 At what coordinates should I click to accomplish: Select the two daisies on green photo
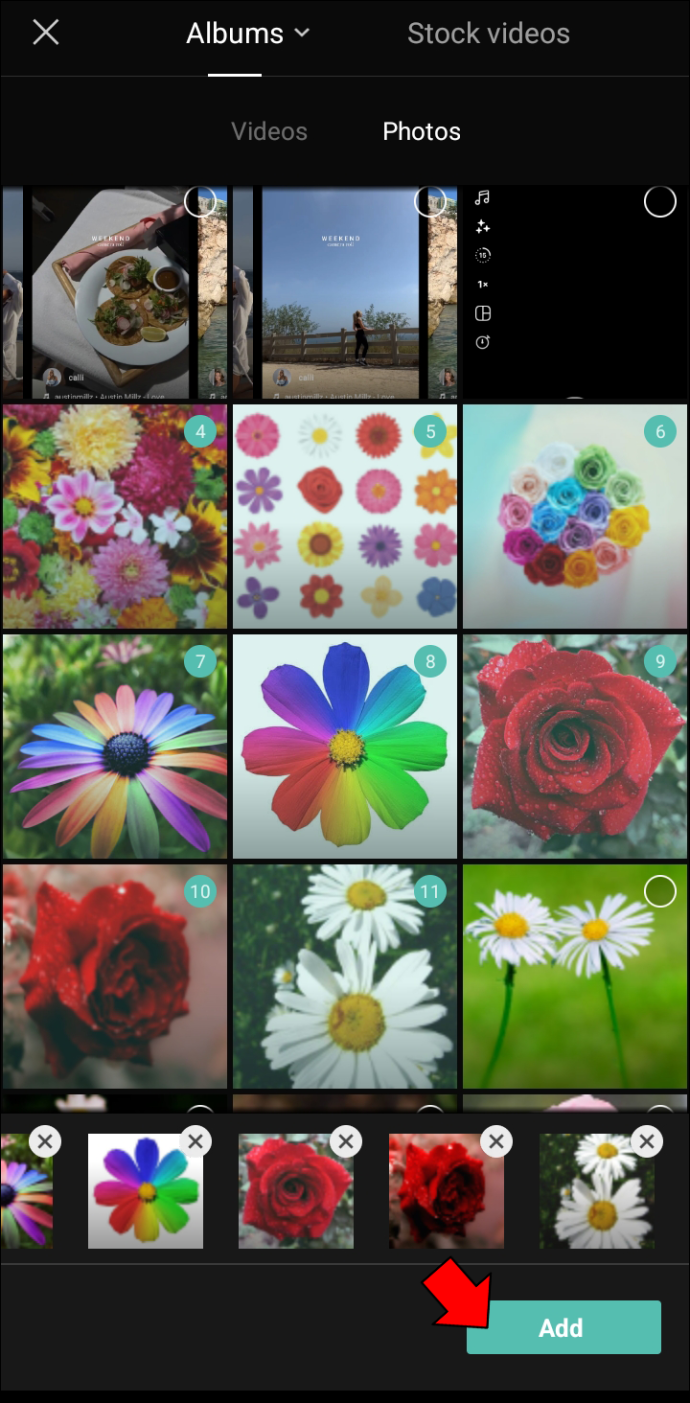pos(660,891)
